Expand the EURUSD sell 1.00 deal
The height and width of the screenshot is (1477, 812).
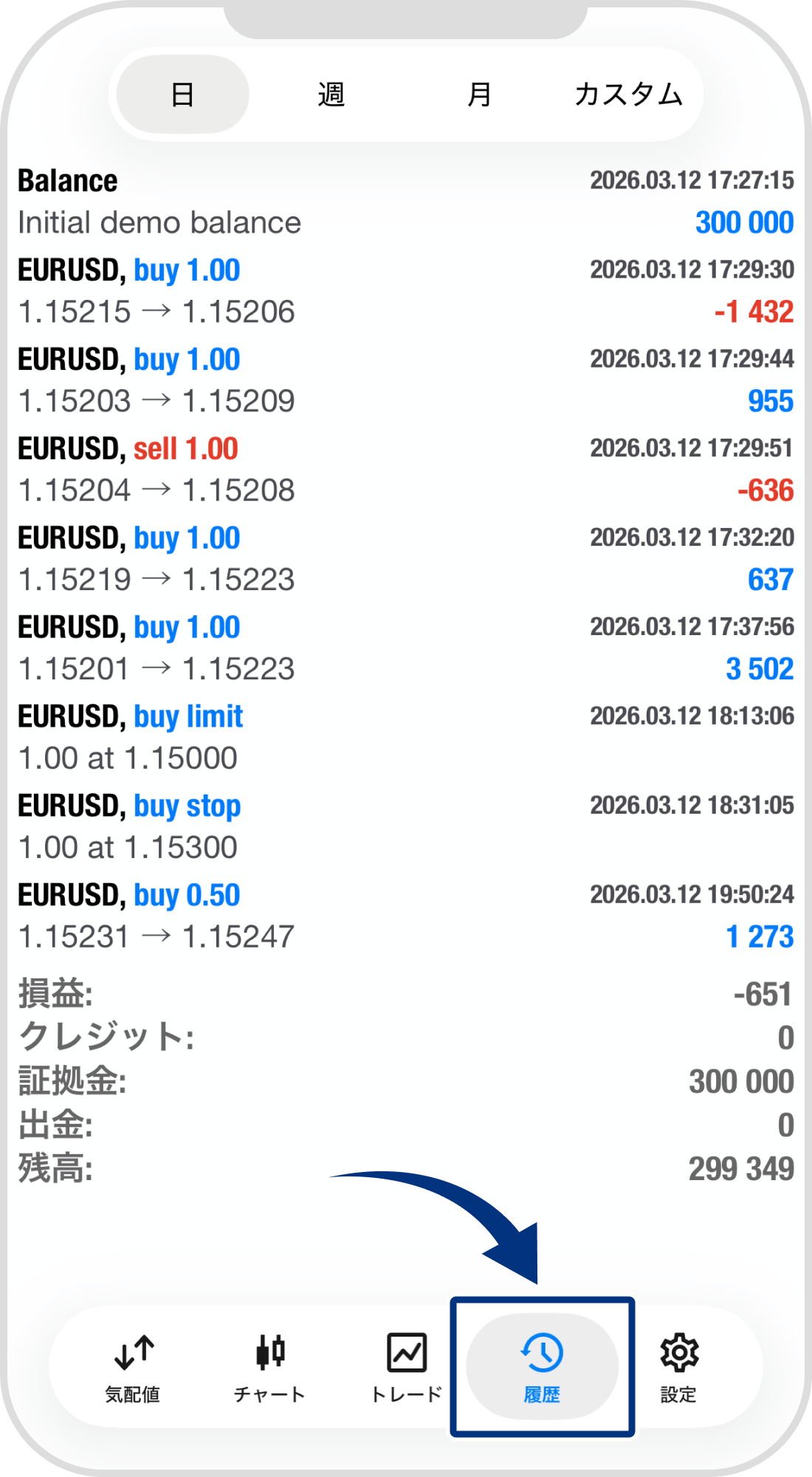point(405,470)
